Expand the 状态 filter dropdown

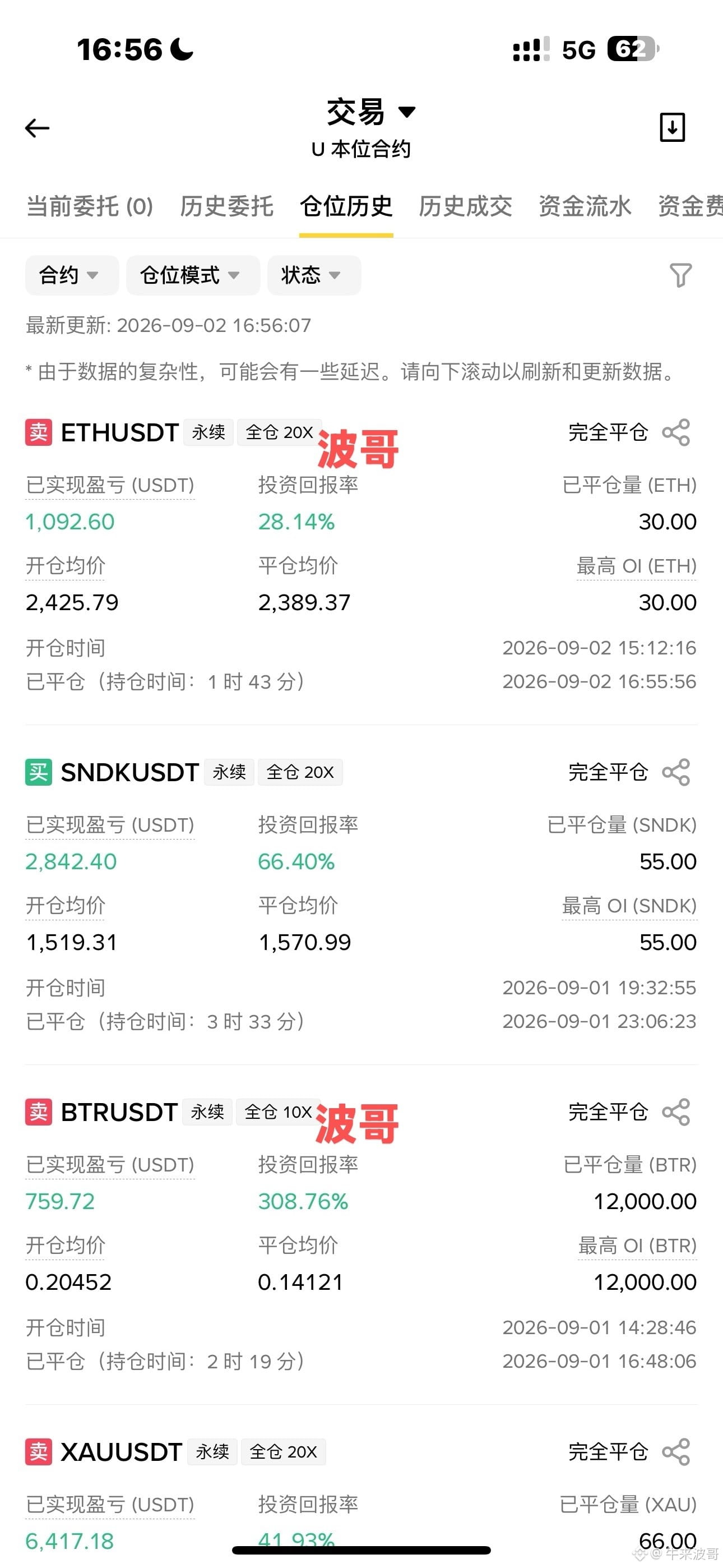coord(314,275)
